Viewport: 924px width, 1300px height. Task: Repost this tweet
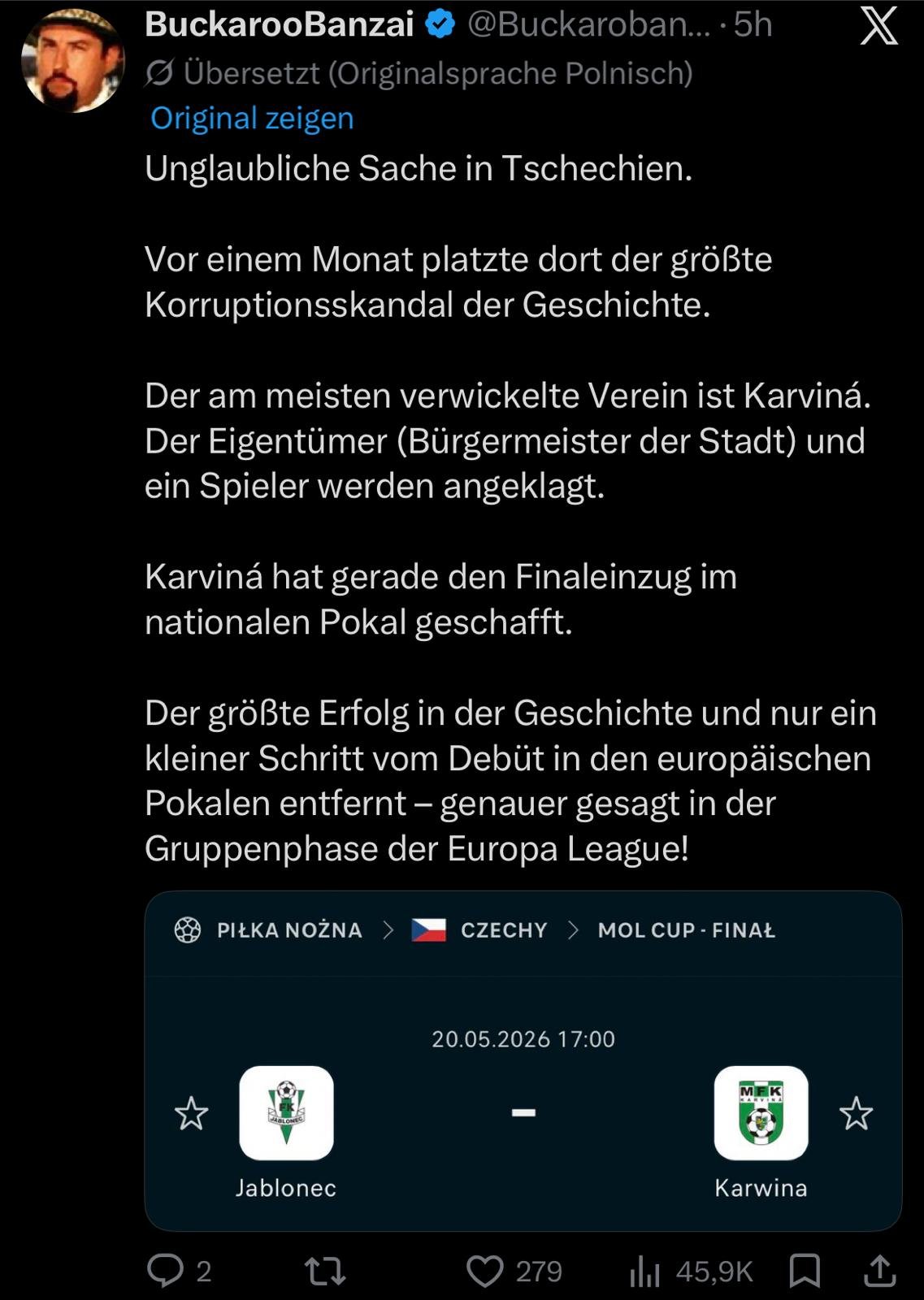pyautogui.click(x=325, y=1271)
